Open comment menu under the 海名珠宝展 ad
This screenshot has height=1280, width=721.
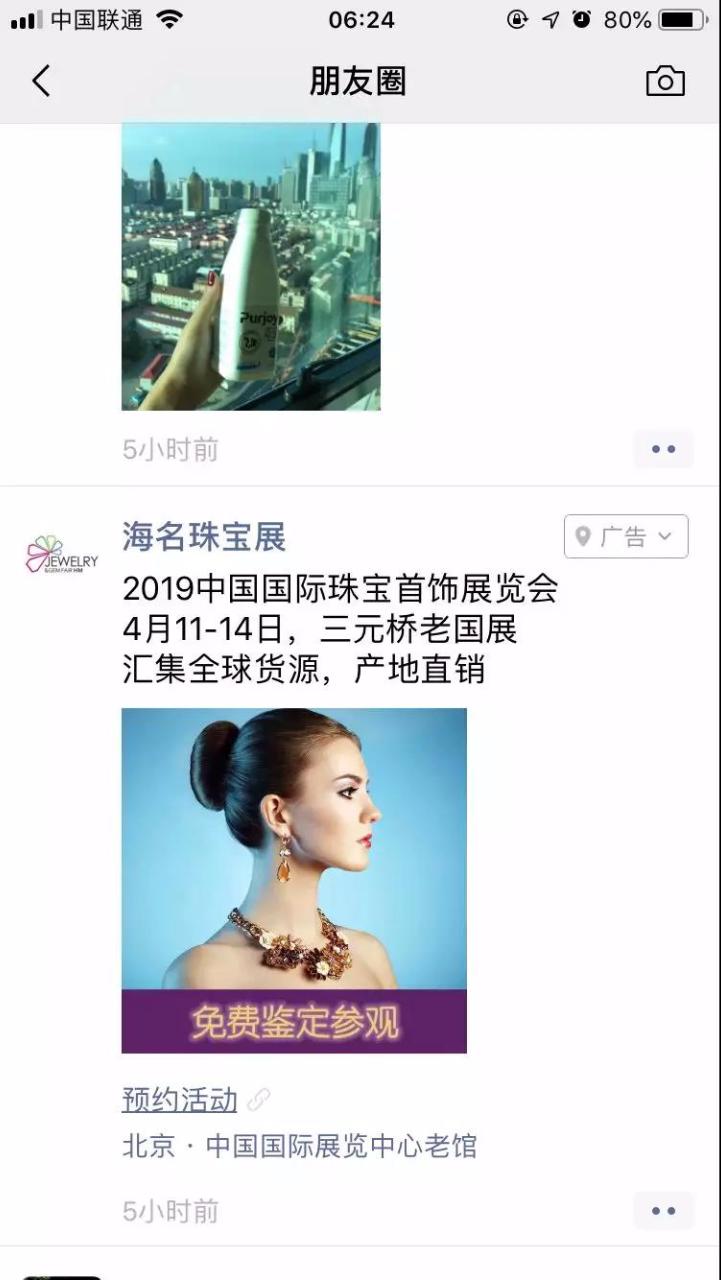pyautogui.click(x=663, y=1211)
